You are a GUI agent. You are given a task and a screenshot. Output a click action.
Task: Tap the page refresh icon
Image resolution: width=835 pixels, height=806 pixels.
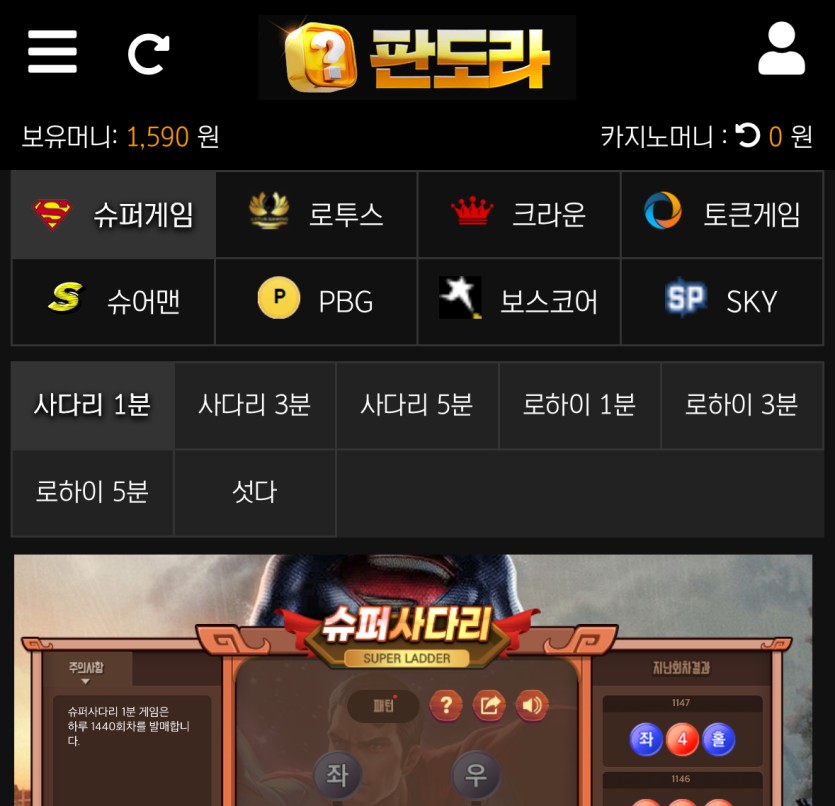(x=148, y=53)
